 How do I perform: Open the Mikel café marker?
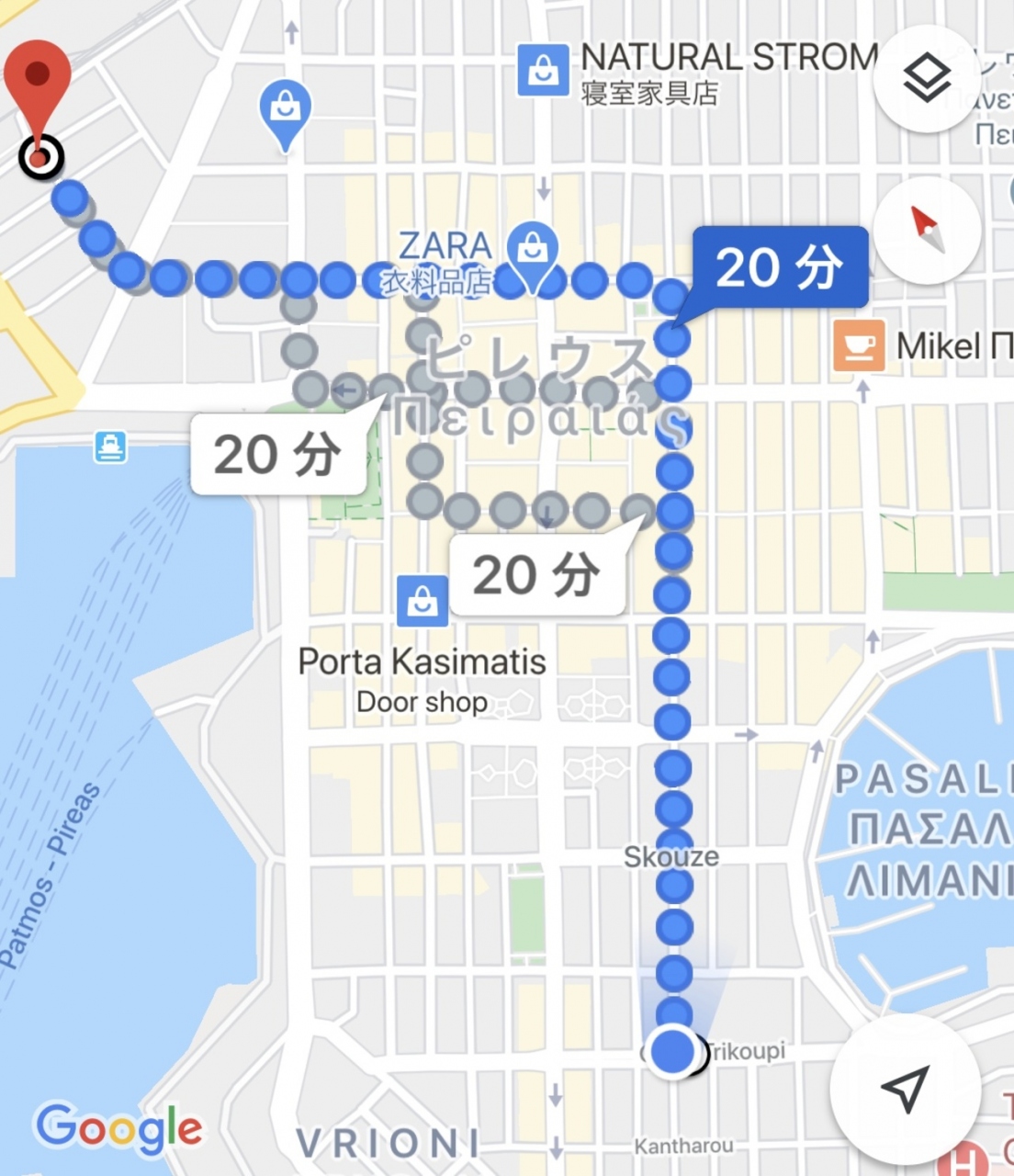click(859, 345)
